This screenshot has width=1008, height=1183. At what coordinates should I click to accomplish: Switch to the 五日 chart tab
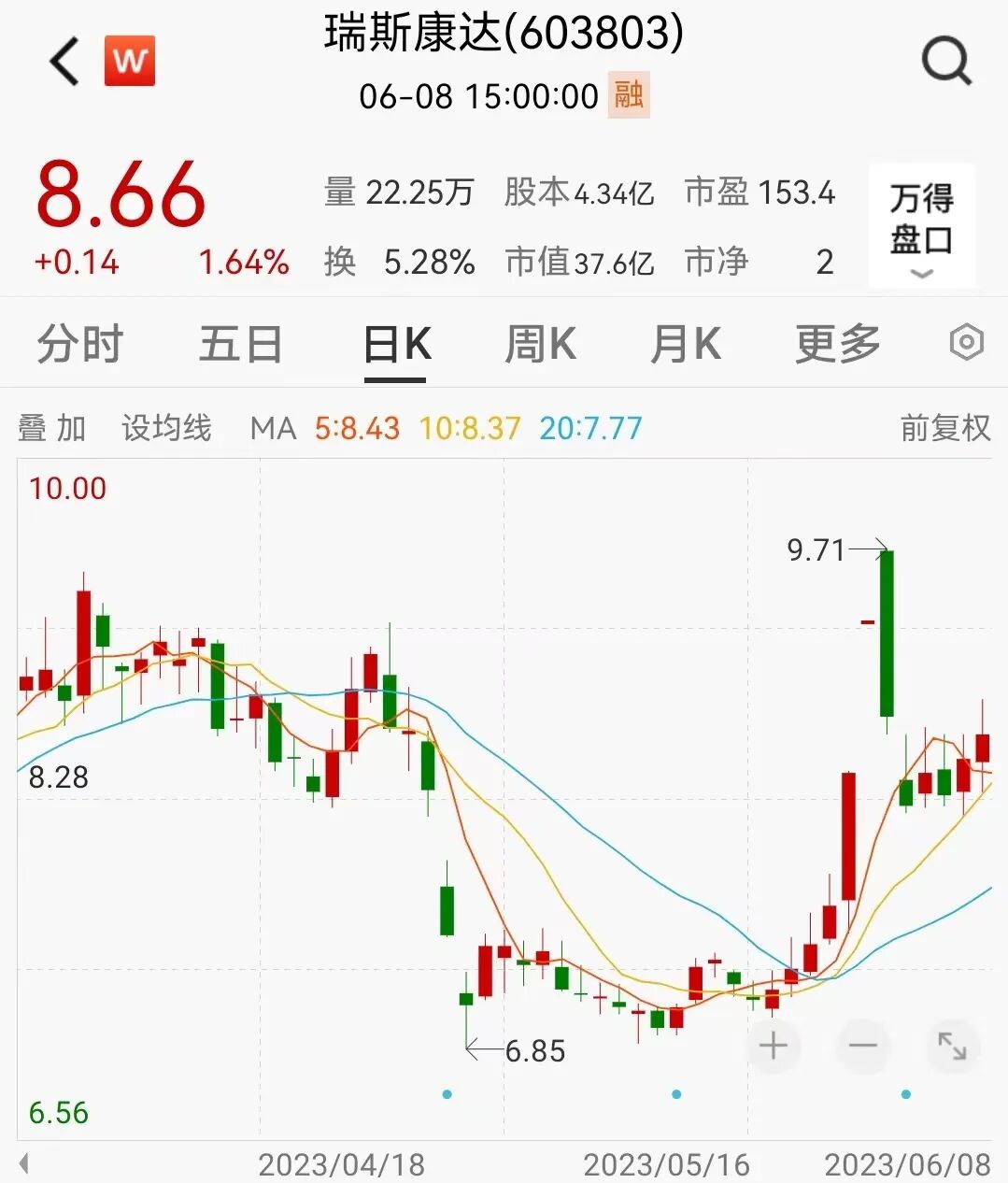[x=240, y=344]
